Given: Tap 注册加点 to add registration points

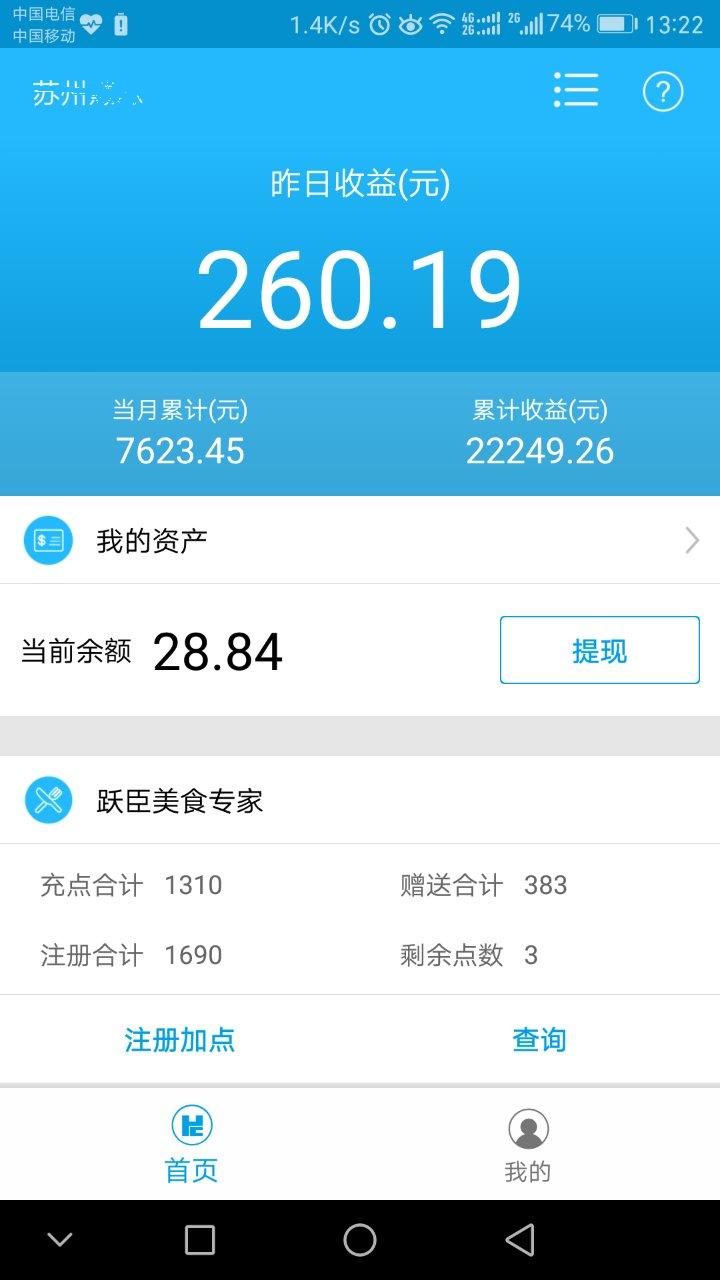Looking at the screenshot, I should (x=180, y=1039).
